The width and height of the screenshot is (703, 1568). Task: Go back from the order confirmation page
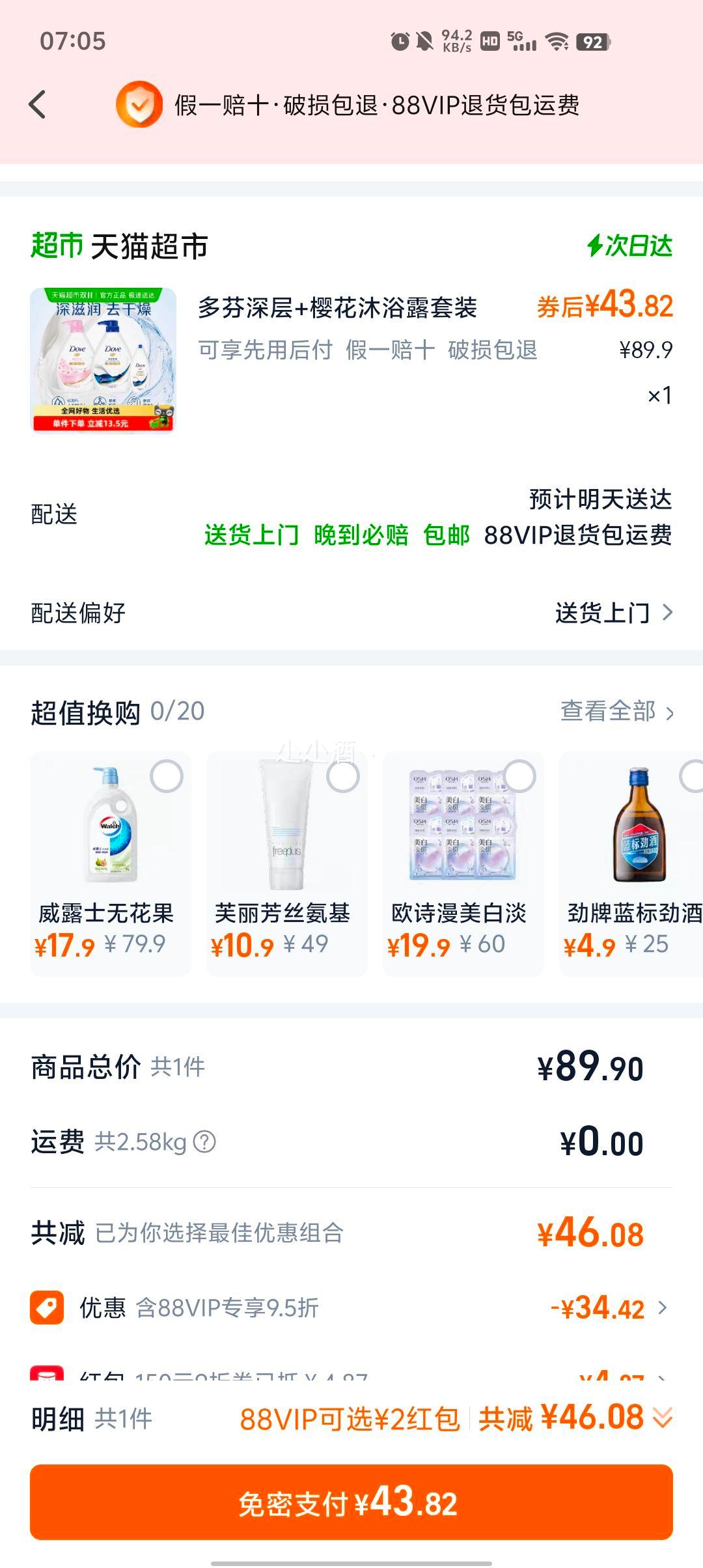38,105
